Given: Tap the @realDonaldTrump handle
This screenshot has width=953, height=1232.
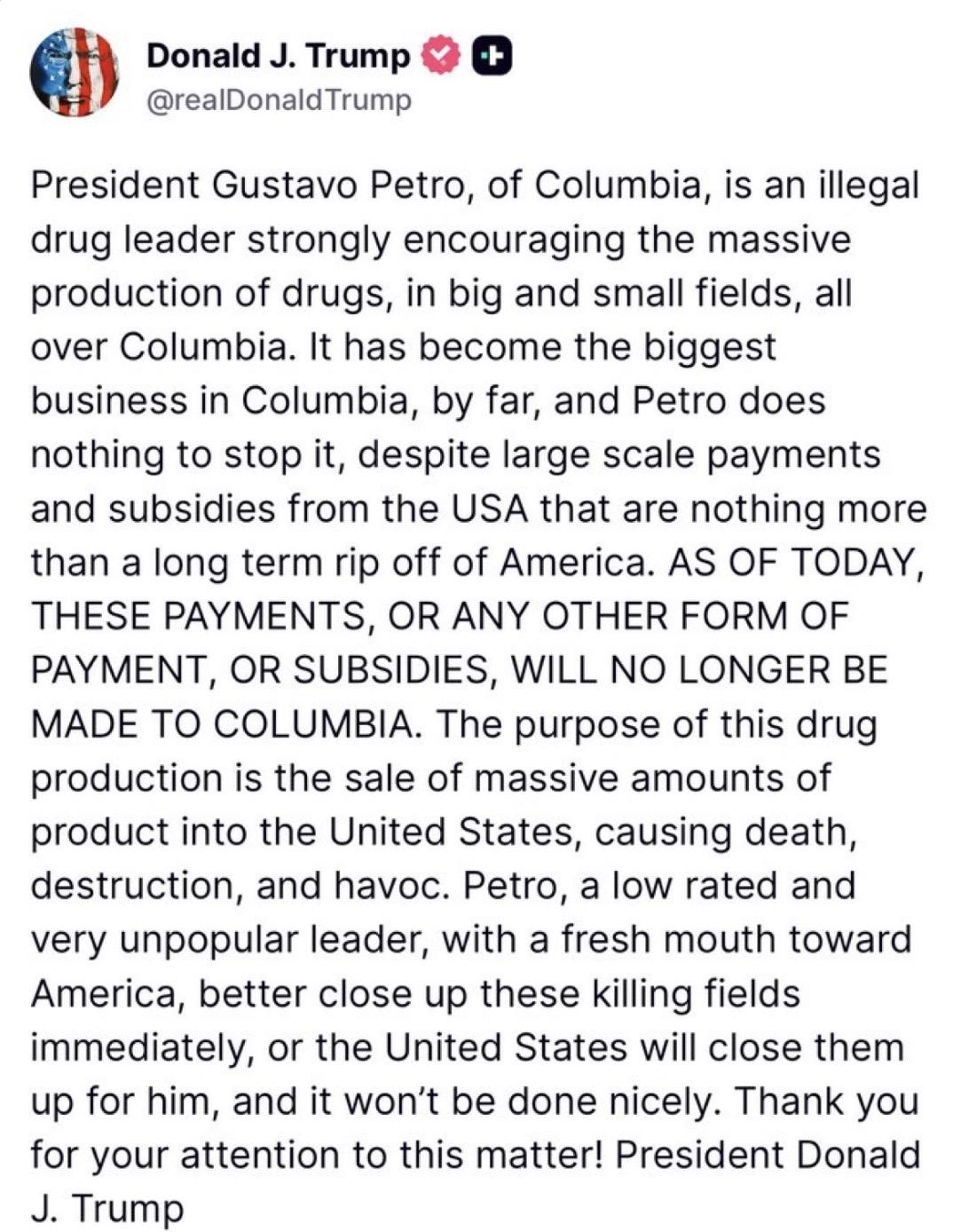Looking at the screenshot, I should coord(279,100).
